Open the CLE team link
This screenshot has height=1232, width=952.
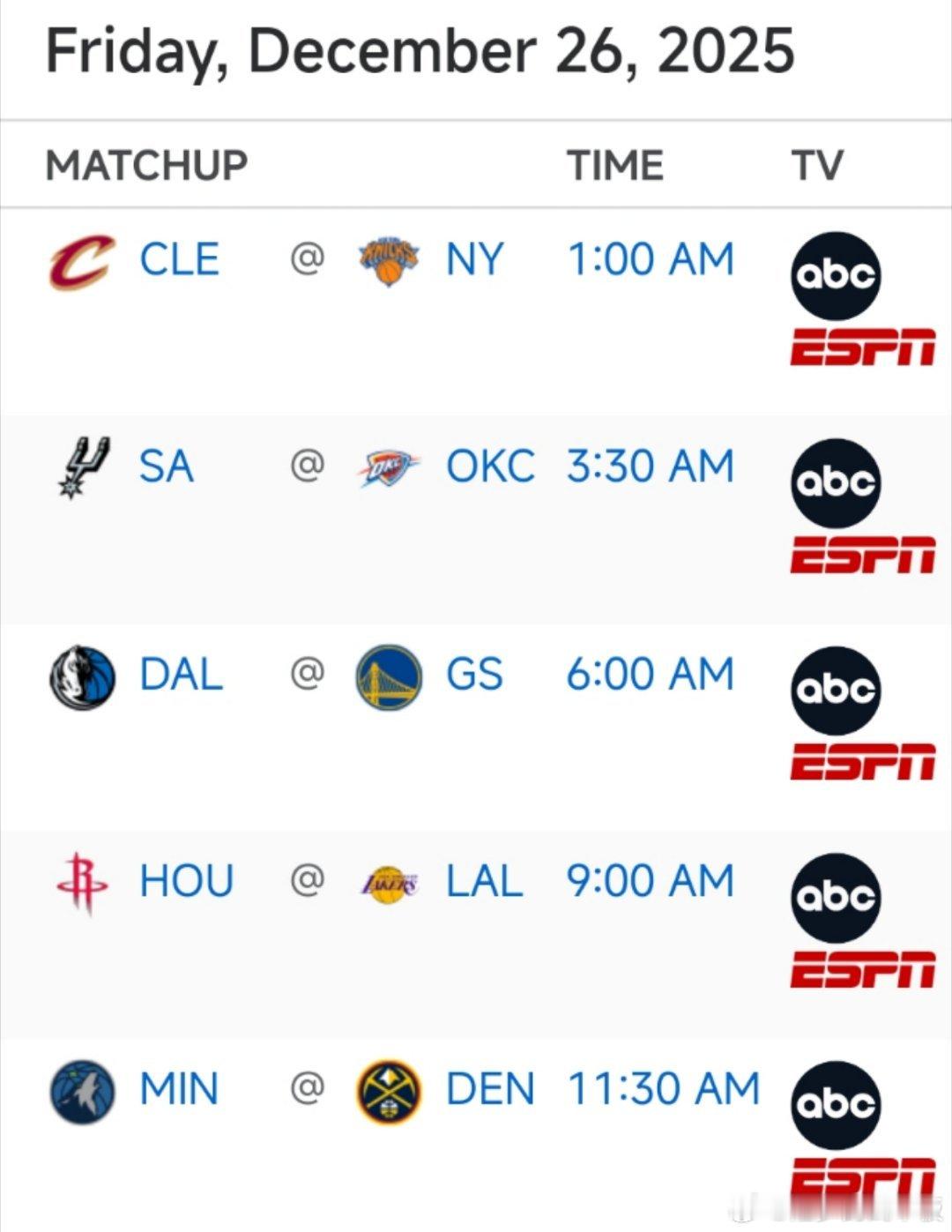tap(179, 260)
